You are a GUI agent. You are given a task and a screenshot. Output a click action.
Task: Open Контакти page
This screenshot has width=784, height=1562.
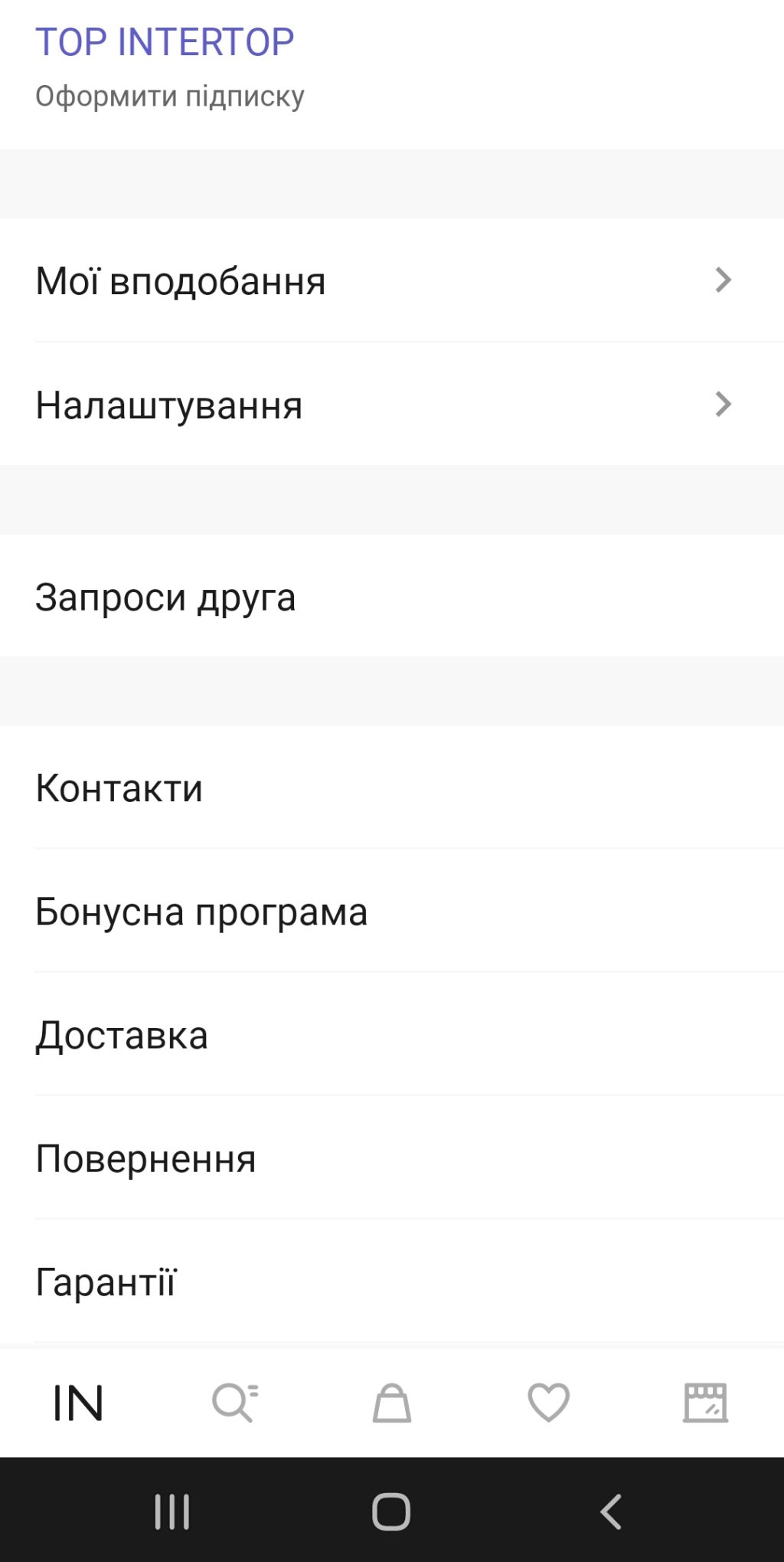(x=383, y=788)
